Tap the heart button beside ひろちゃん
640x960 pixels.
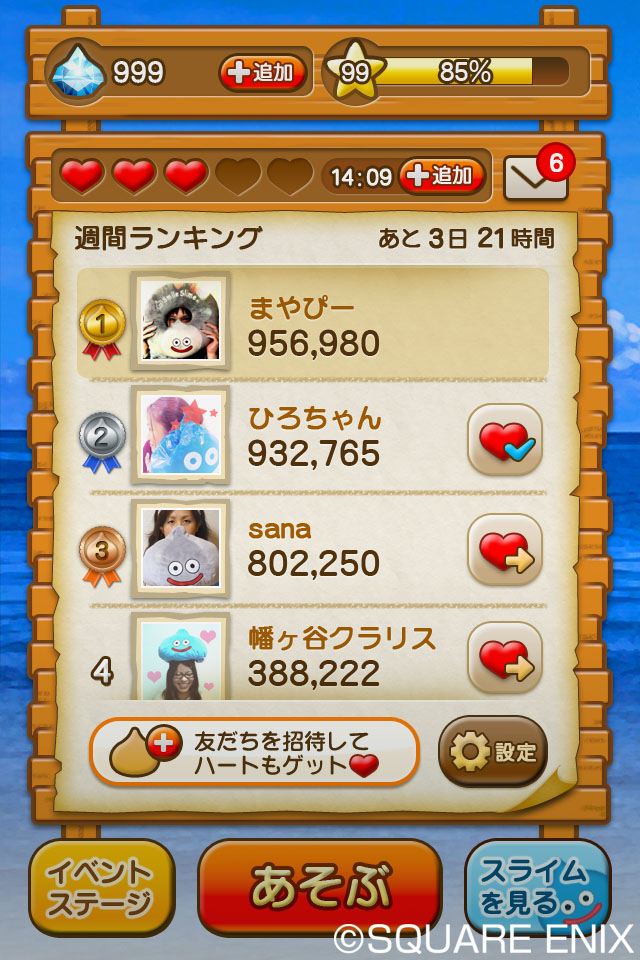coord(505,440)
